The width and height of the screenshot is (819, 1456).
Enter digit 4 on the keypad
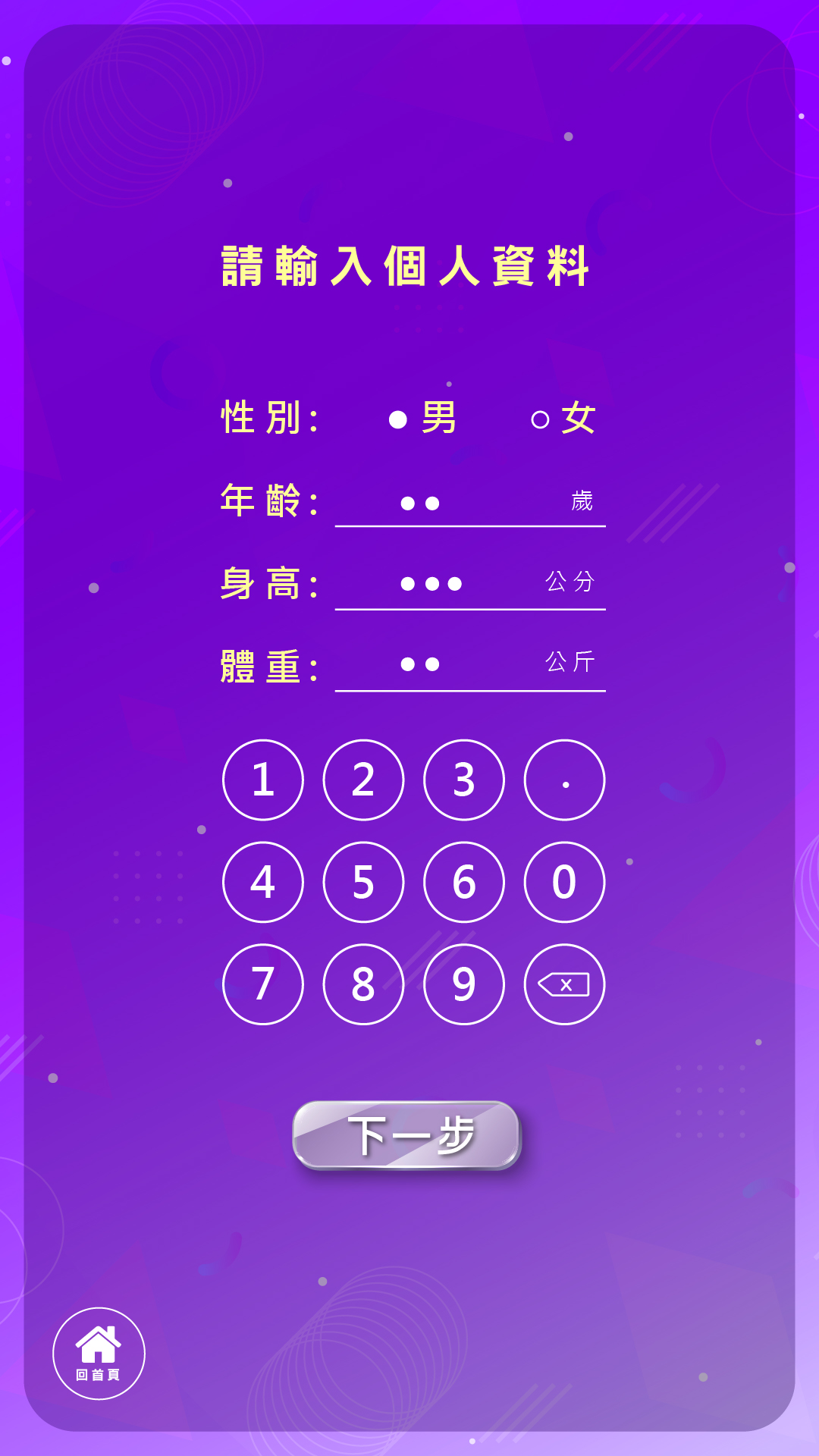pos(263,882)
